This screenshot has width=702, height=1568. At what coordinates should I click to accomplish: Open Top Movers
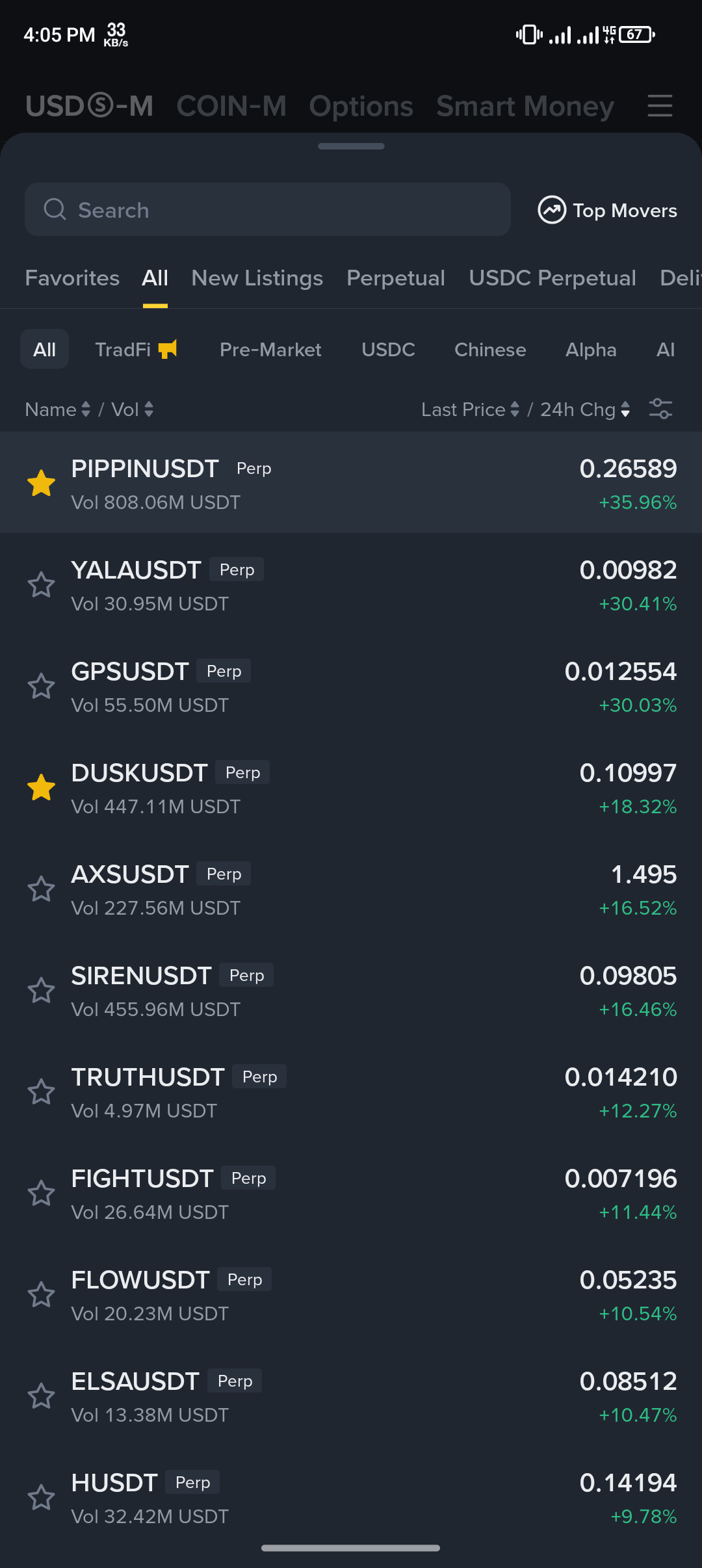point(608,210)
